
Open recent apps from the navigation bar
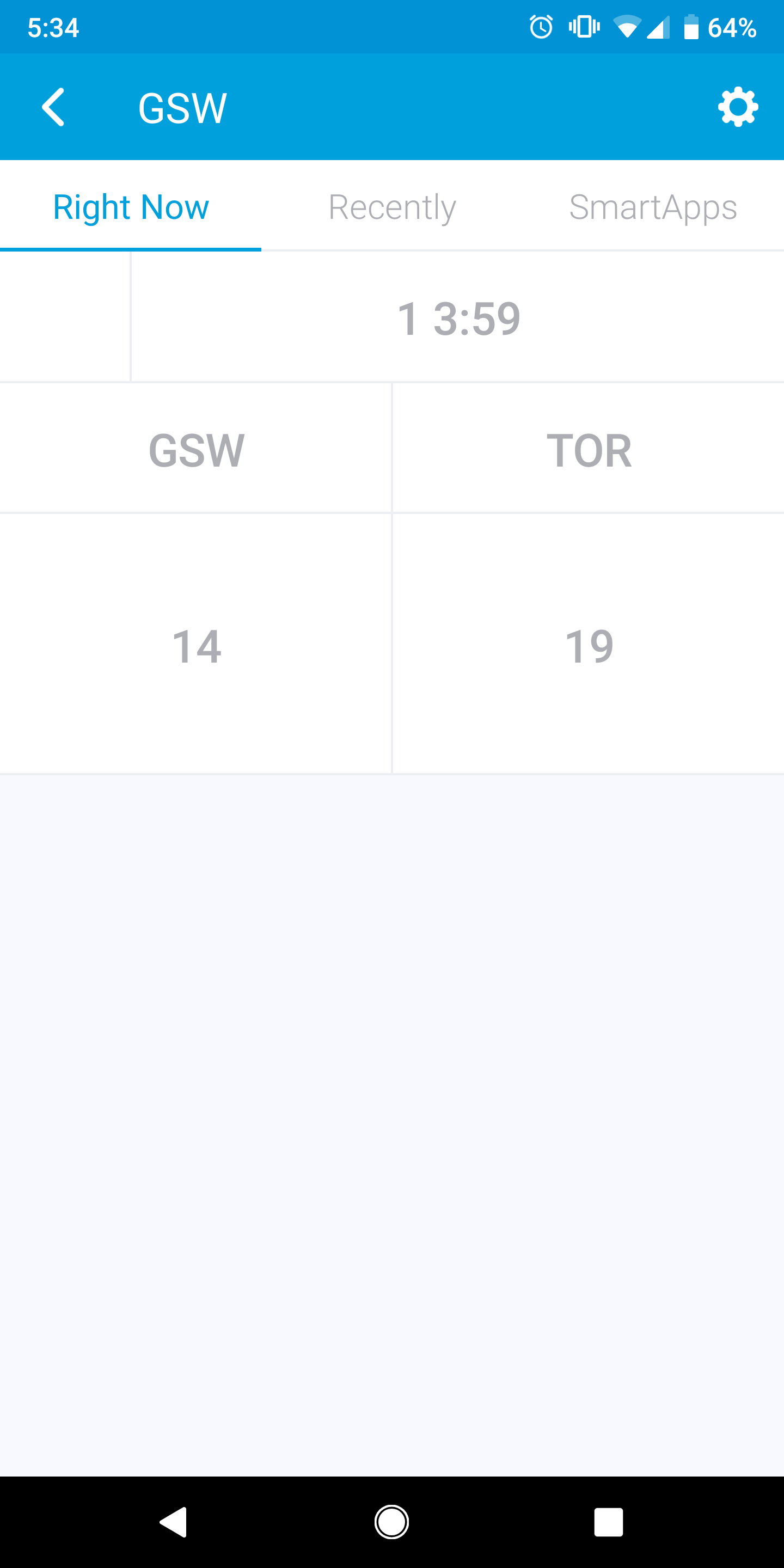click(x=608, y=1522)
